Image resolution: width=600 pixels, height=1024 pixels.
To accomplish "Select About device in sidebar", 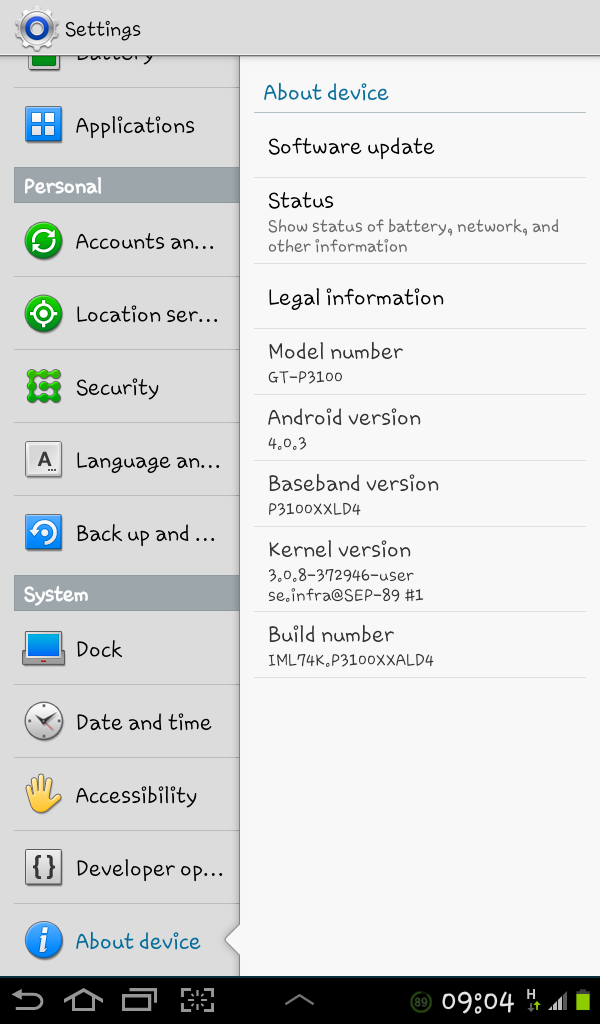I will 126,941.
